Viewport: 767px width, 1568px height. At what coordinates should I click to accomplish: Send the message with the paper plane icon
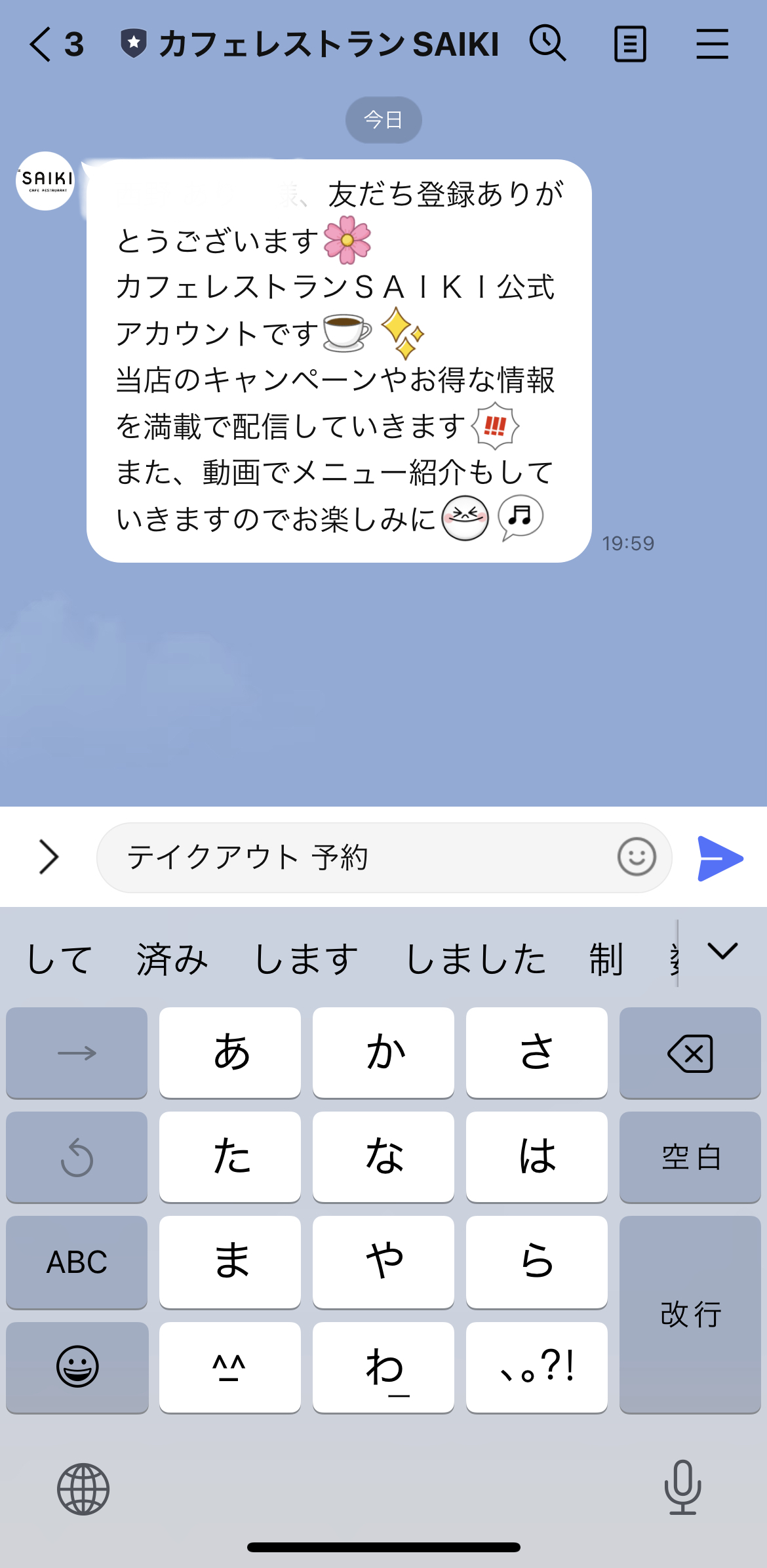click(x=717, y=857)
